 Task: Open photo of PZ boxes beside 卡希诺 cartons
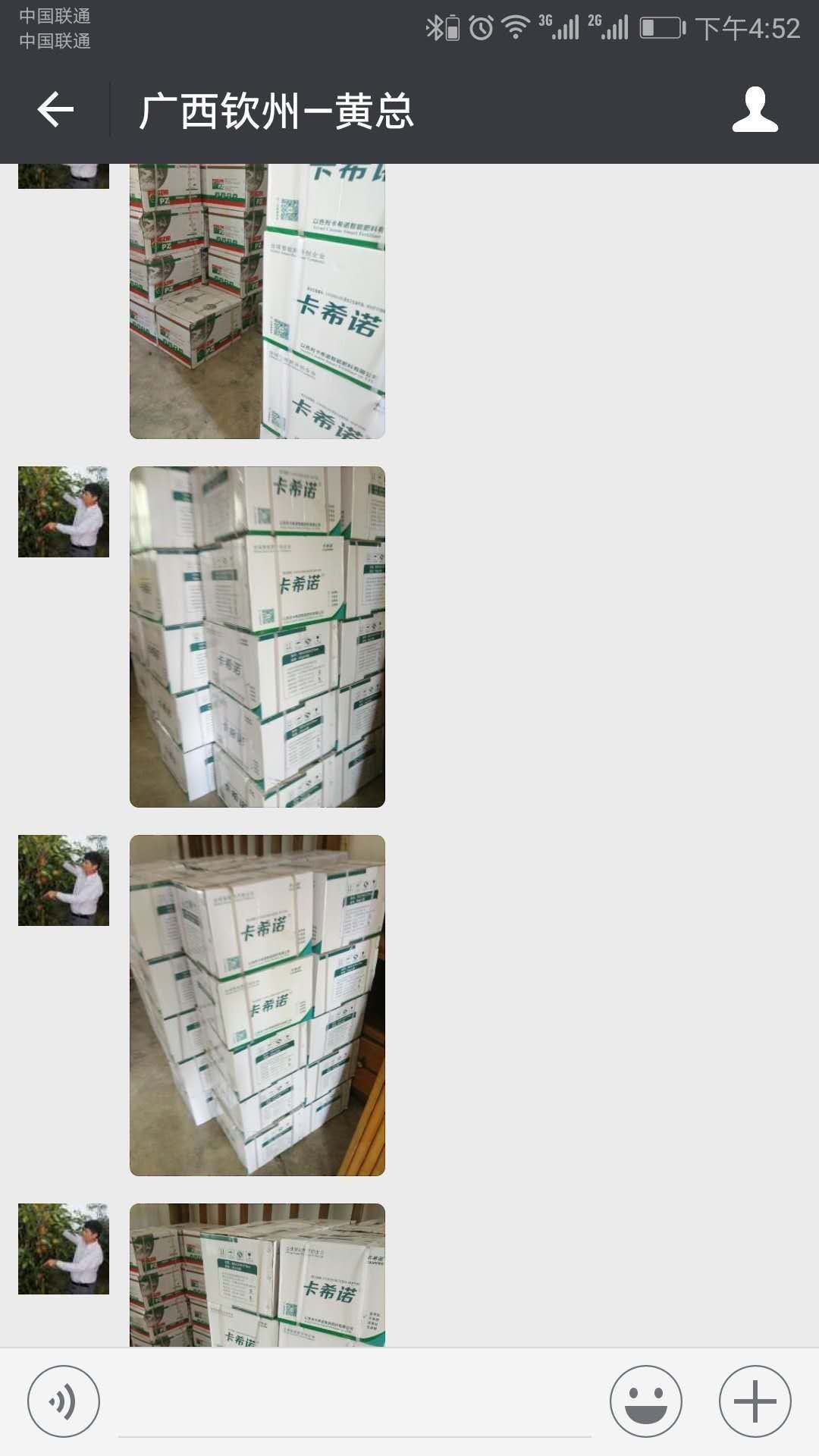[x=257, y=301]
